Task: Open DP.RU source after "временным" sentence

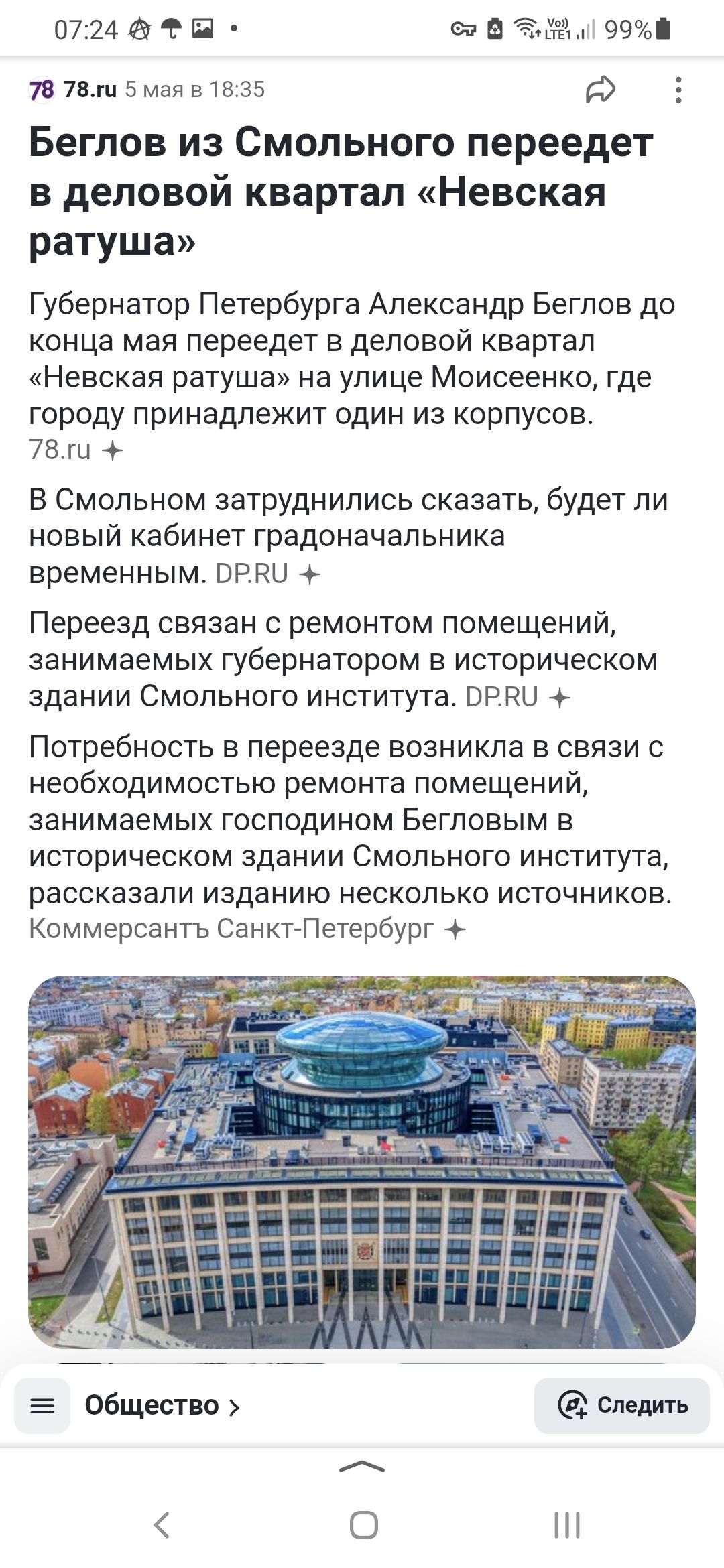Action: [x=267, y=574]
